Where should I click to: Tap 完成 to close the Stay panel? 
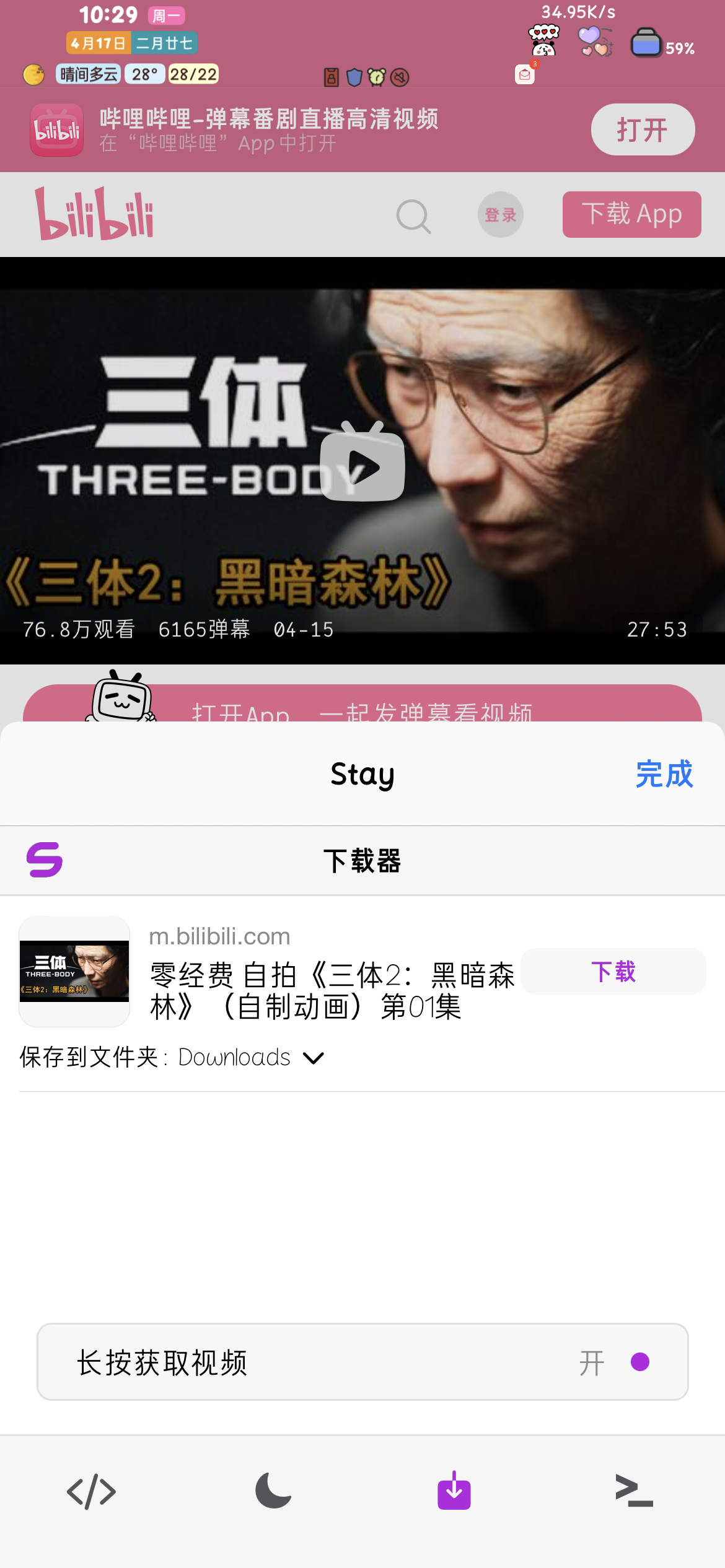[664, 774]
